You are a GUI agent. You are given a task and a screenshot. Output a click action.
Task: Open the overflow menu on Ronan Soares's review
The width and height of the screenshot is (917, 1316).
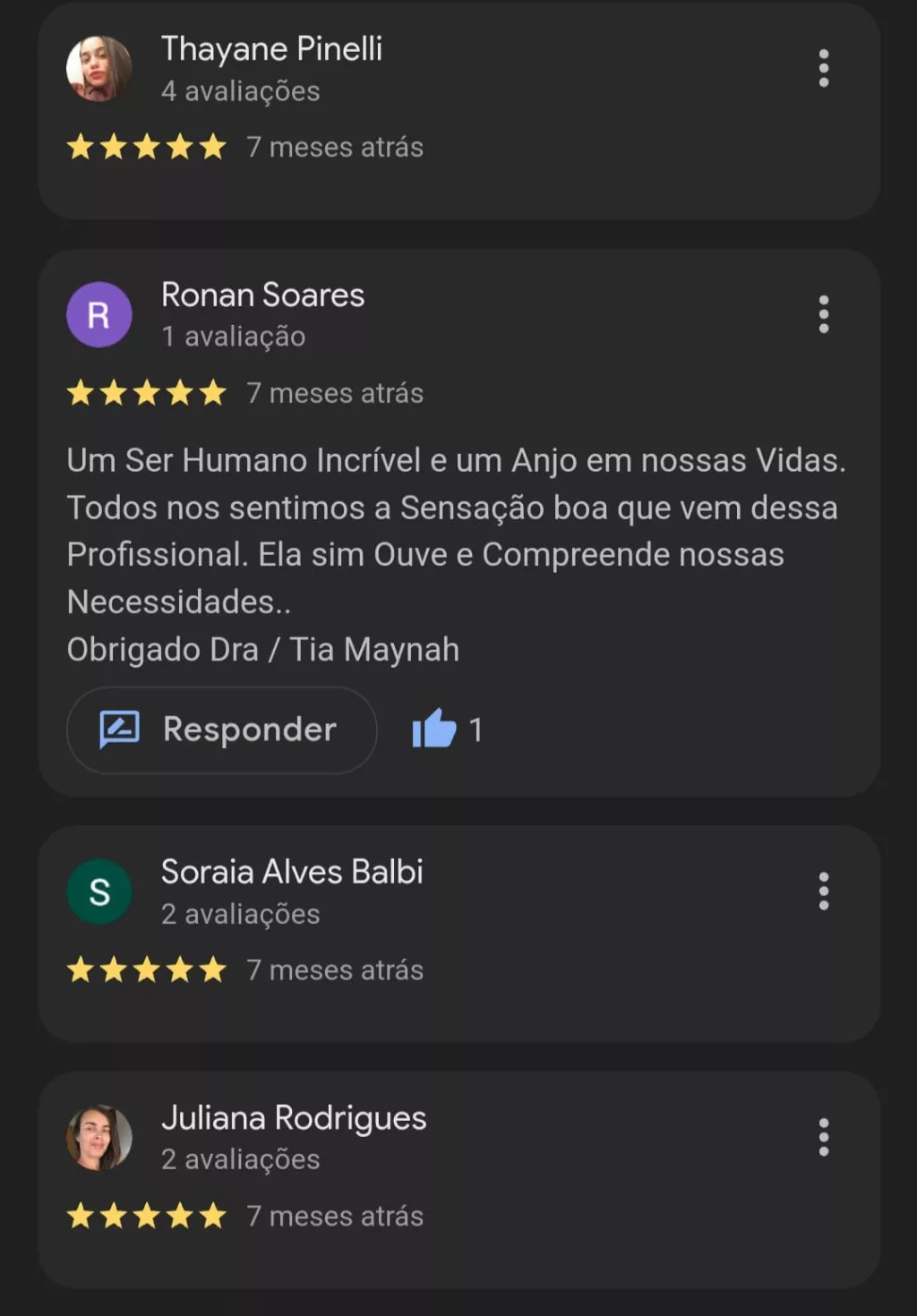[x=823, y=314]
